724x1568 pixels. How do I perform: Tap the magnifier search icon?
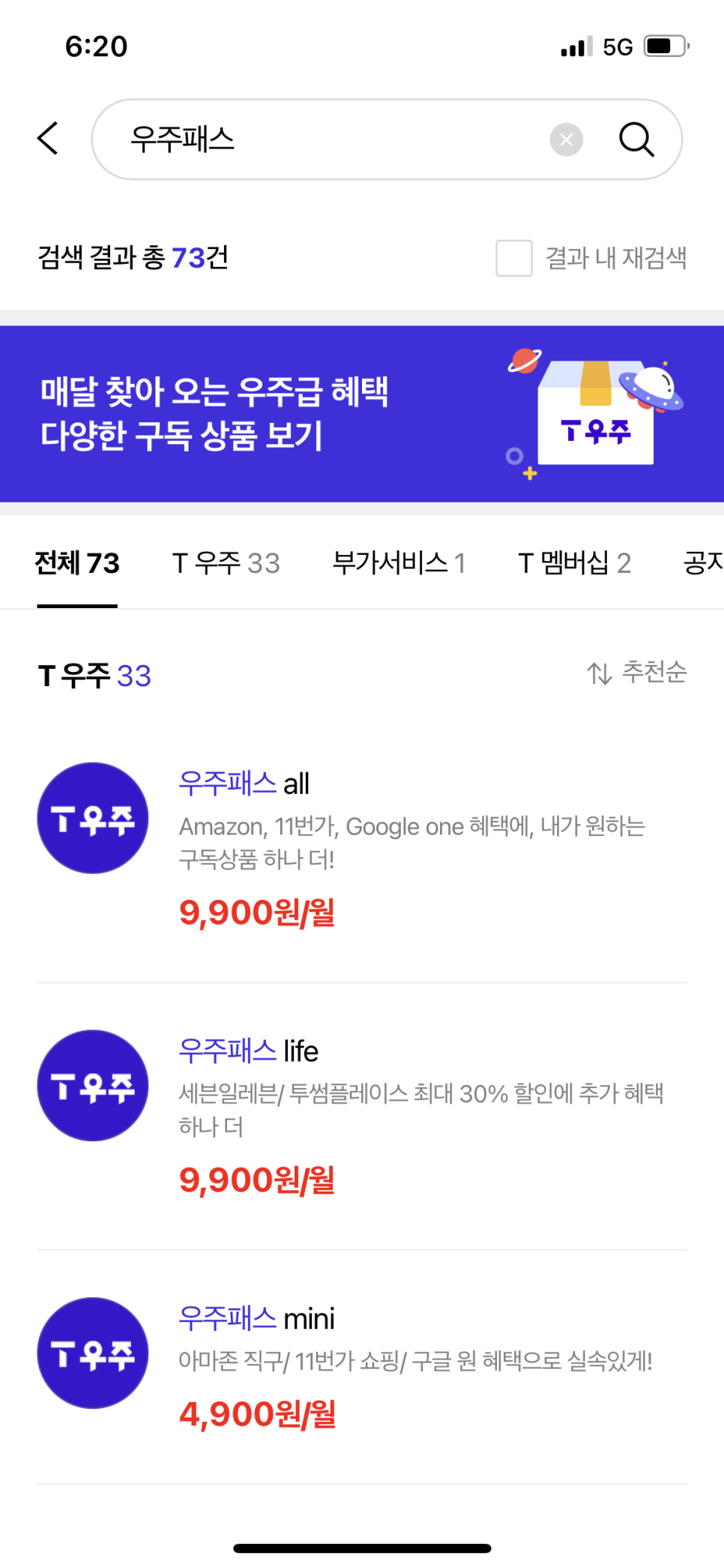(636, 139)
